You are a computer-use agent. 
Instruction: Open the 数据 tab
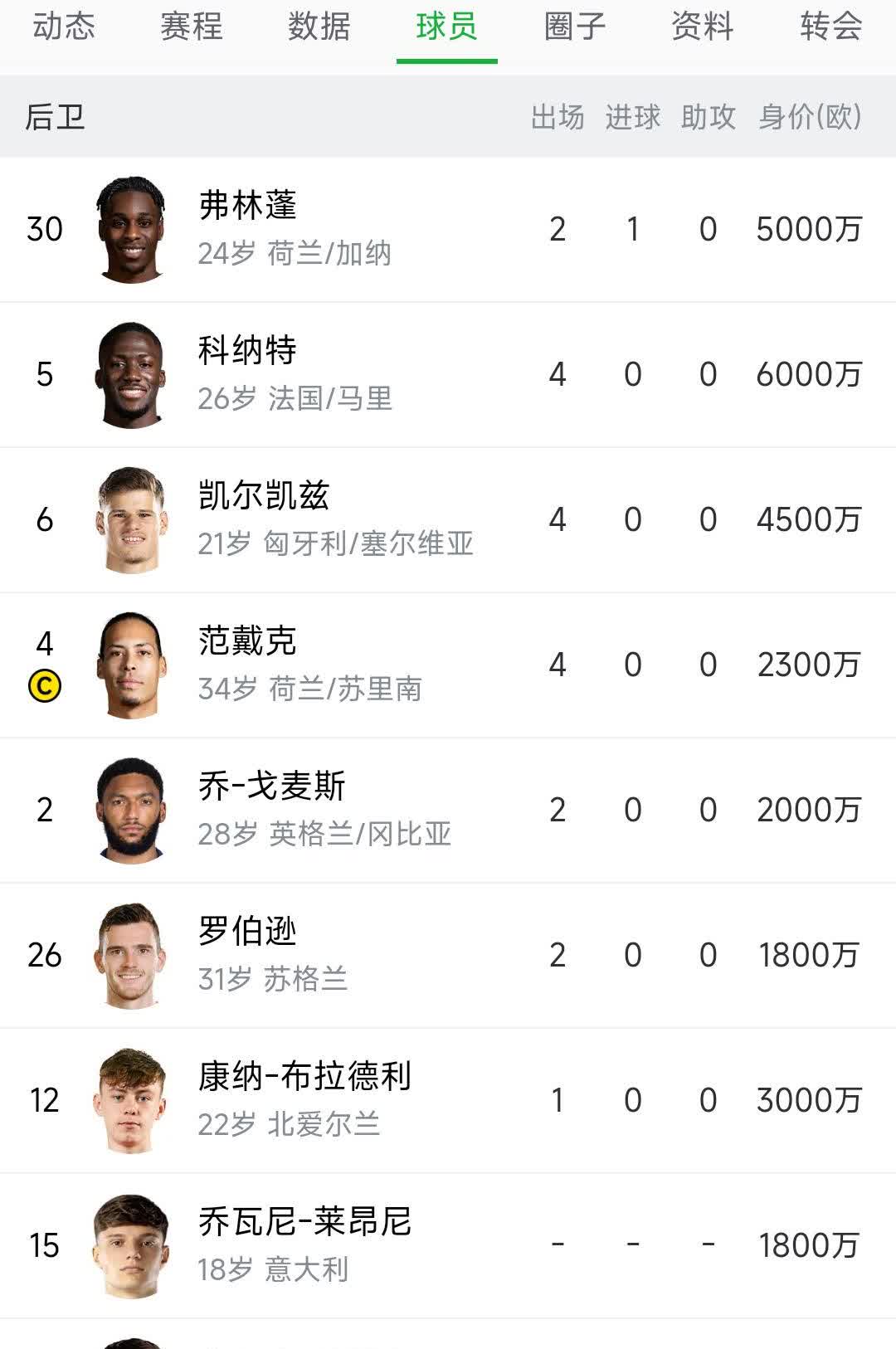[x=319, y=27]
